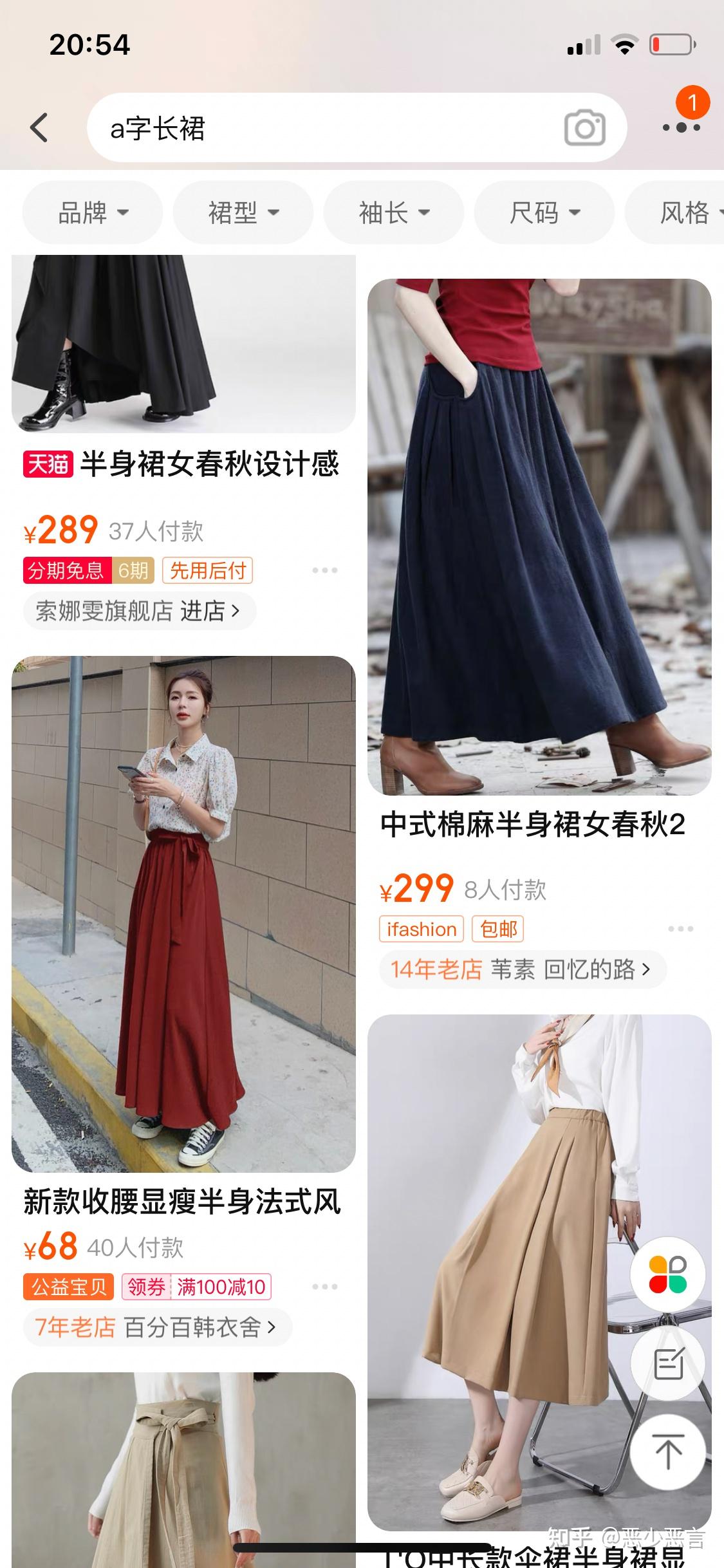Open the navy 中式棉麻半身裙 product
724x1568 pixels.
pyautogui.click(x=539, y=536)
